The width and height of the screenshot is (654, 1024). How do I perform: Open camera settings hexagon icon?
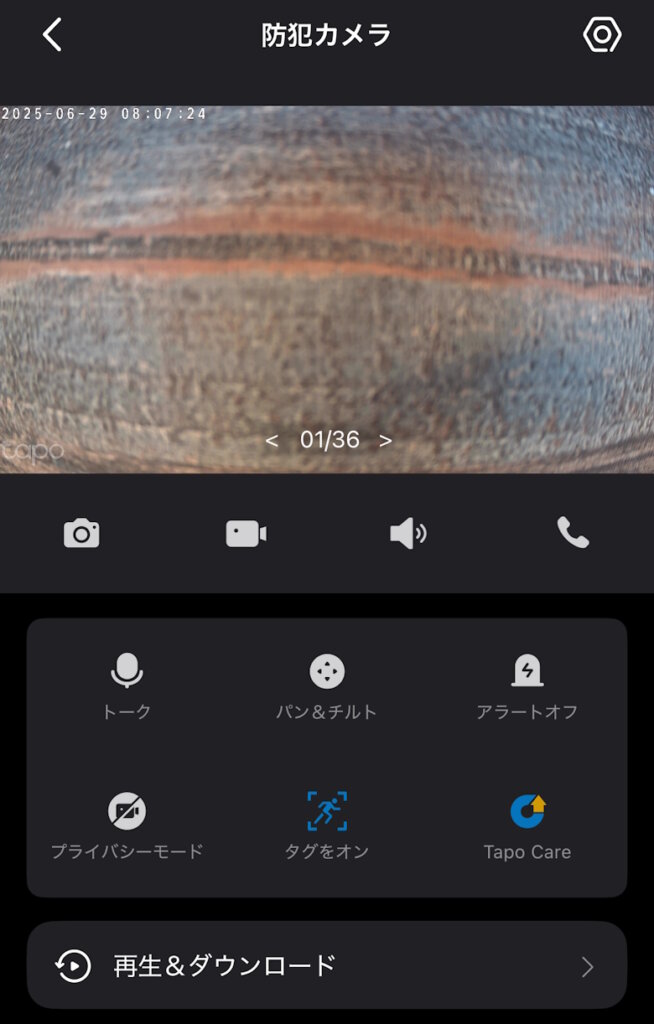click(601, 35)
